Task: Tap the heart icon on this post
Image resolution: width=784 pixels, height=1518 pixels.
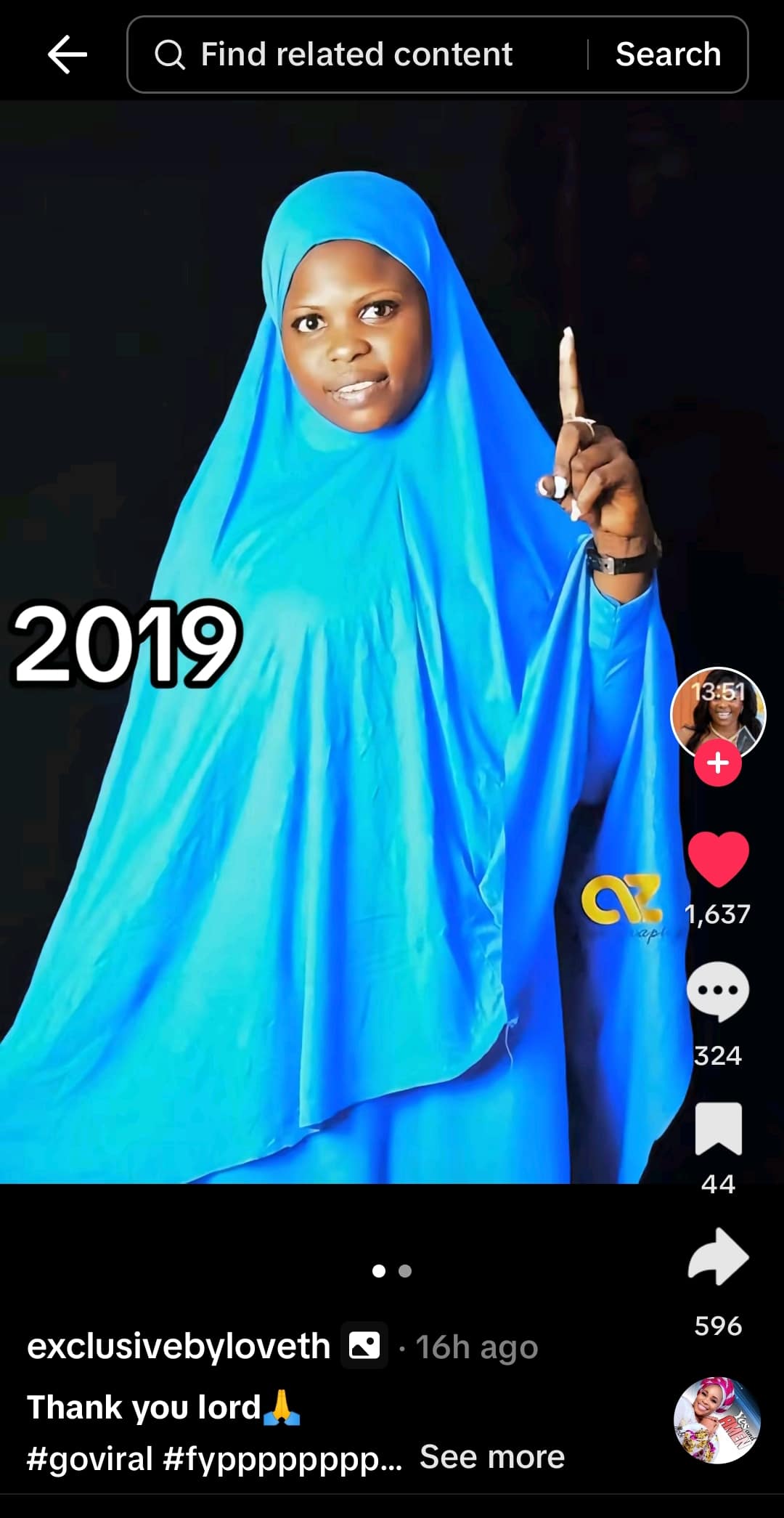Action: coord(718,859)
